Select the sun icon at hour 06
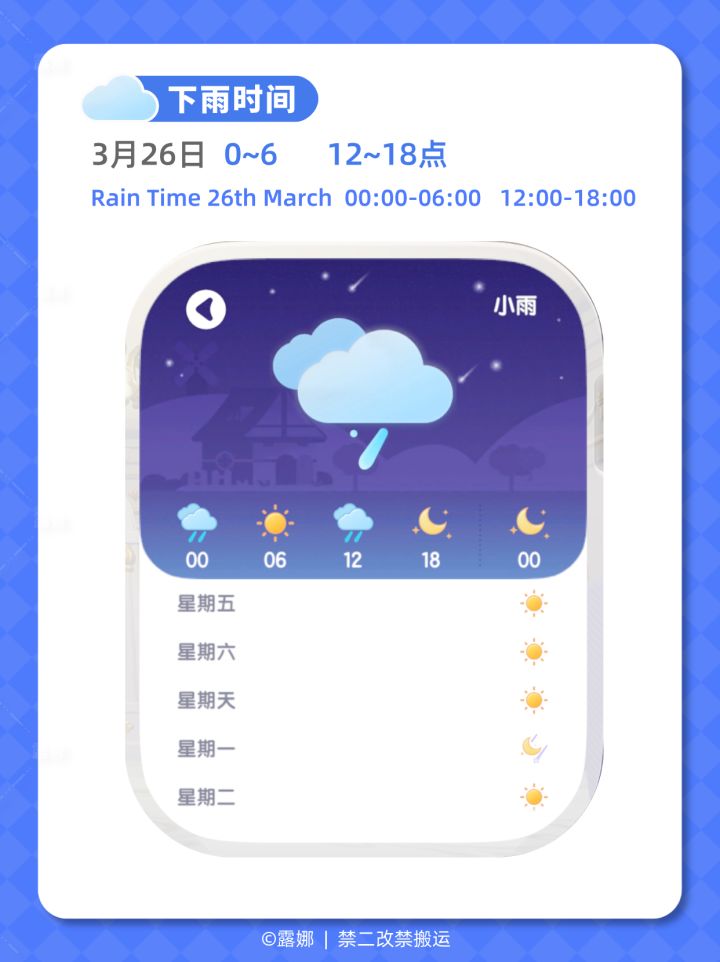 pos(276,520)
